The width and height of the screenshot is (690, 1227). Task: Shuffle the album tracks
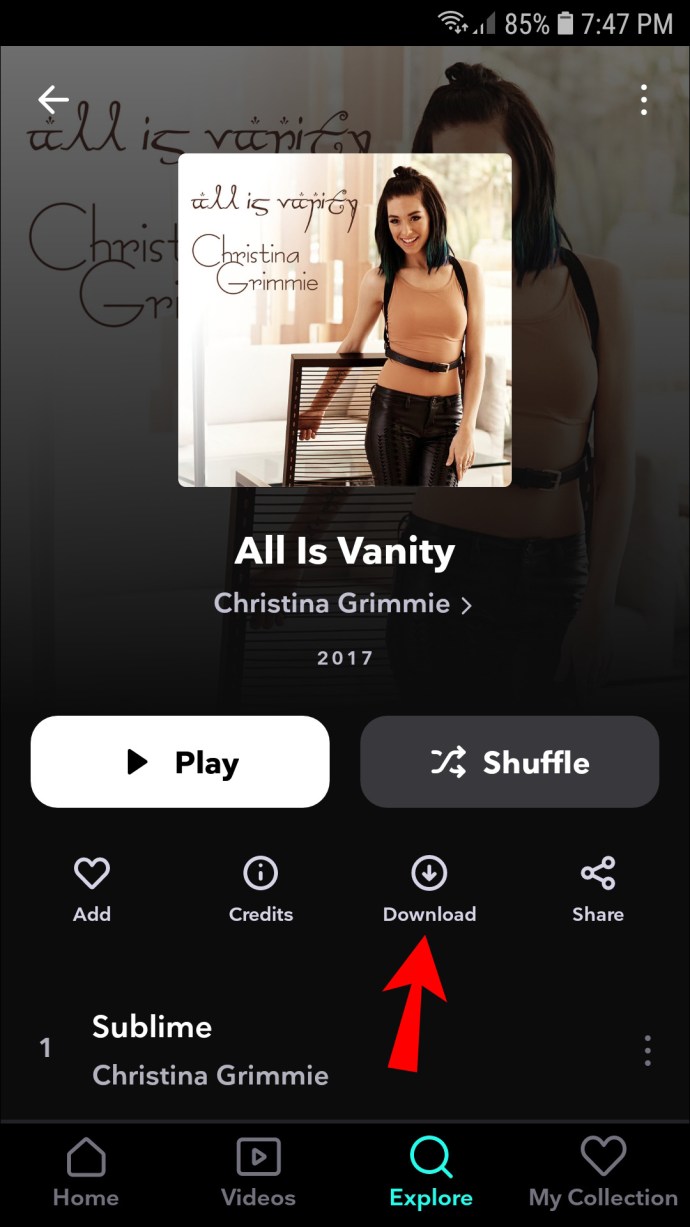pyautogui.click(x=509, y=762)
